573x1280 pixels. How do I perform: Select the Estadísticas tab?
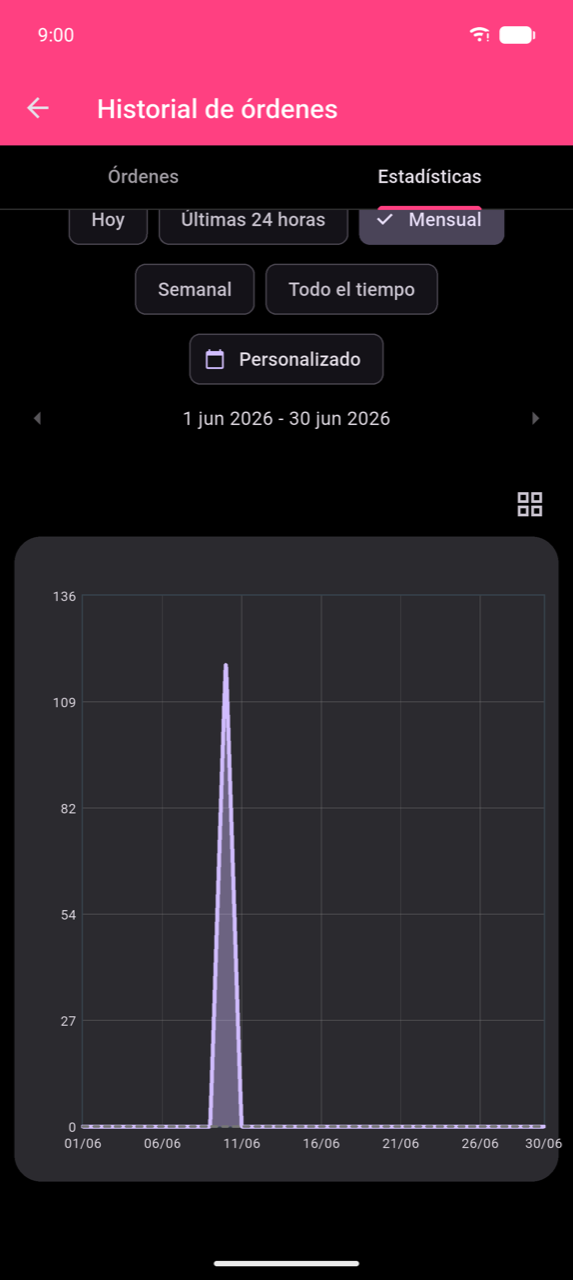point(429,177)
